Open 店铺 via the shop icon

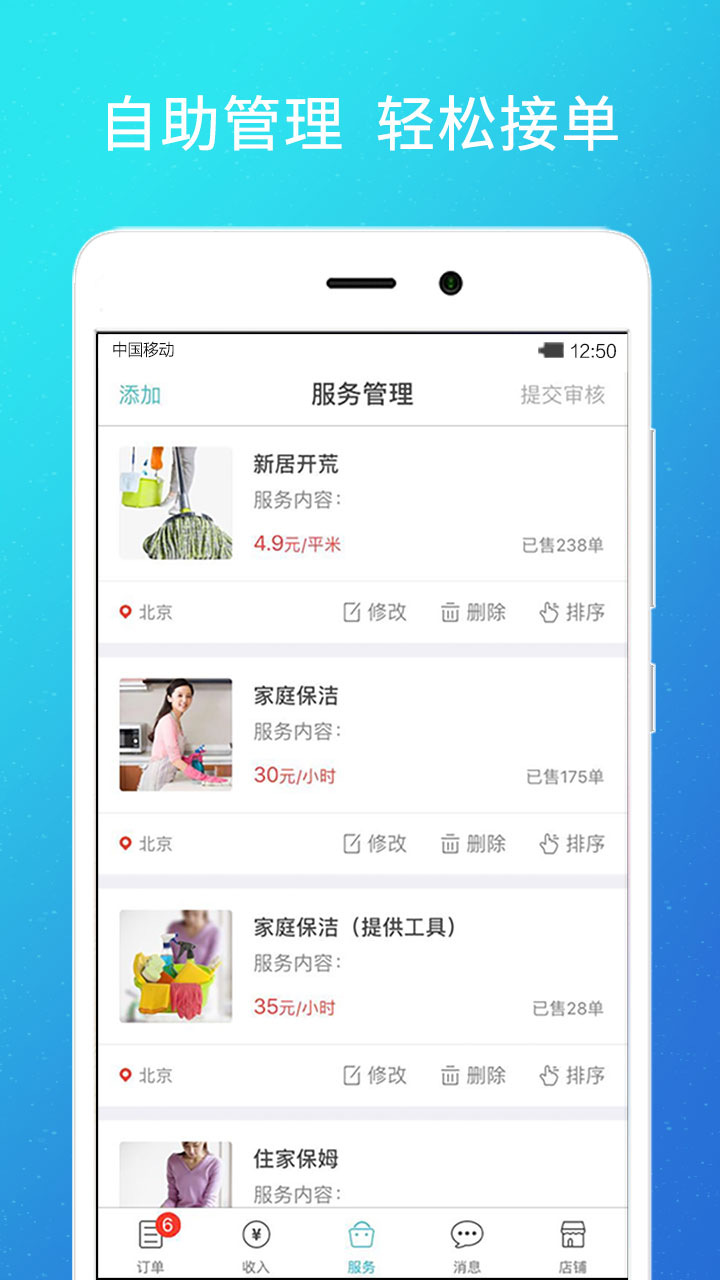tap(572, 1243)
